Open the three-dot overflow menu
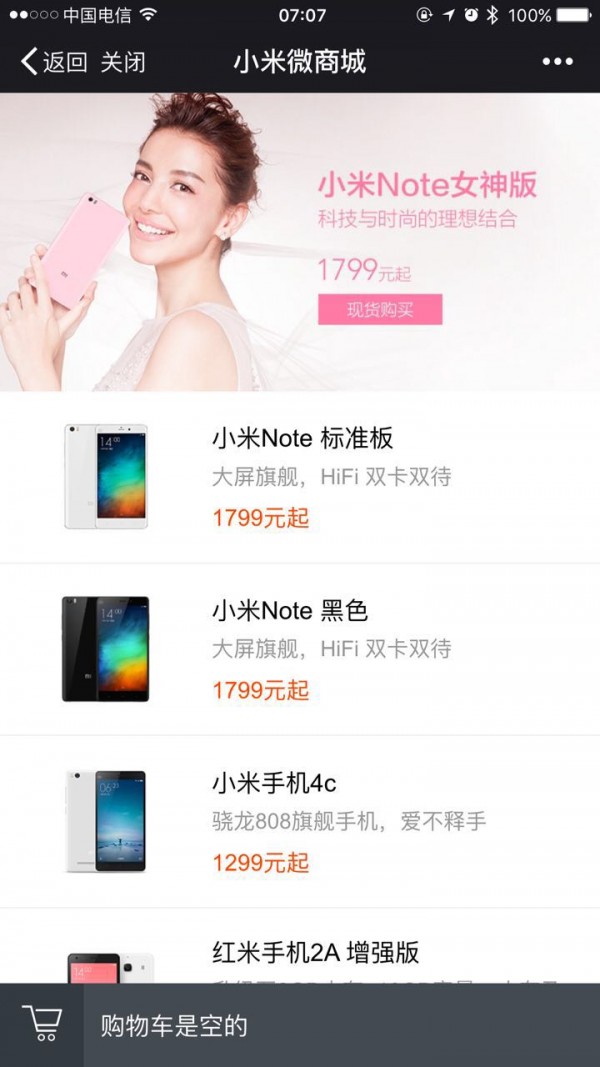Image resolution: width=600 pixels, height=1067 pixels. [557, 62]
